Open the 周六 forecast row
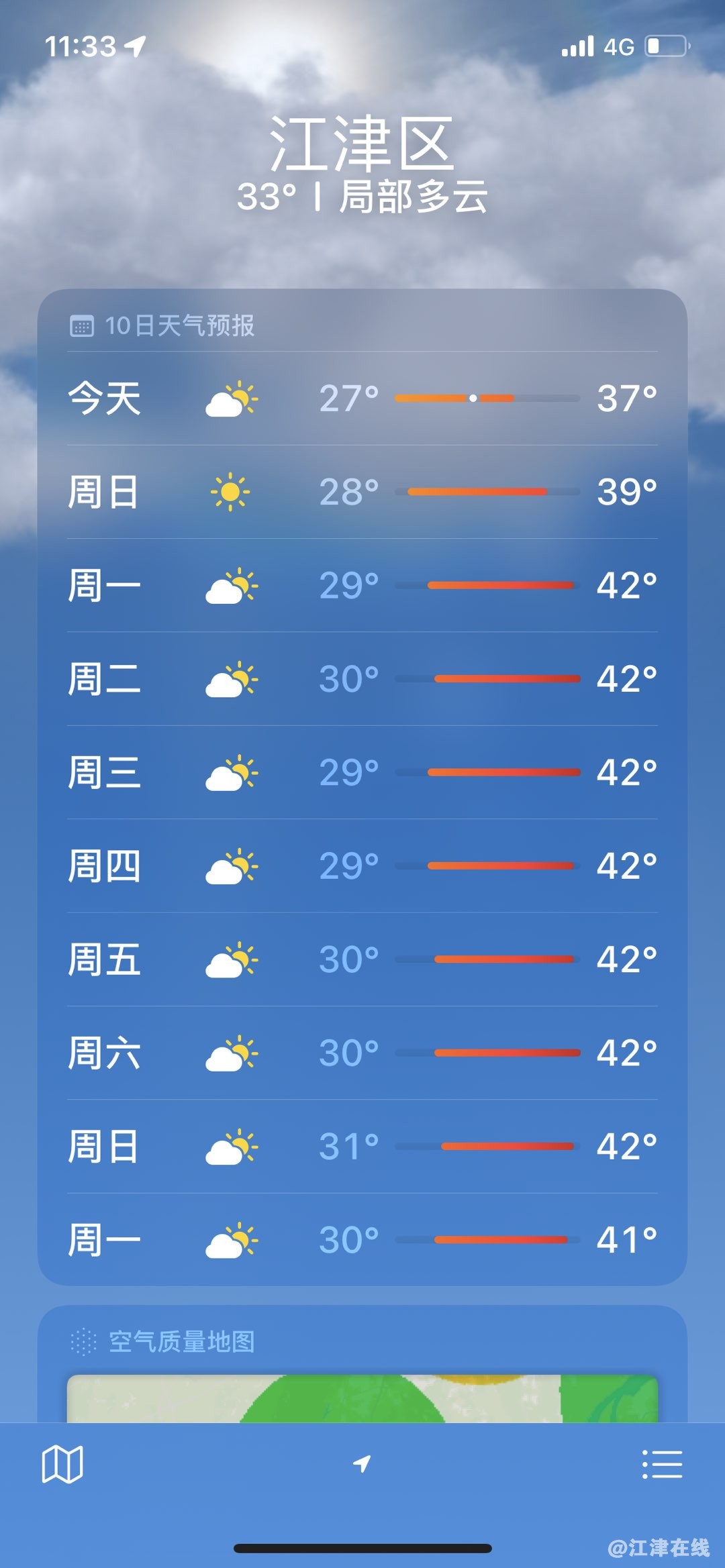 [x=362, y=1053]
